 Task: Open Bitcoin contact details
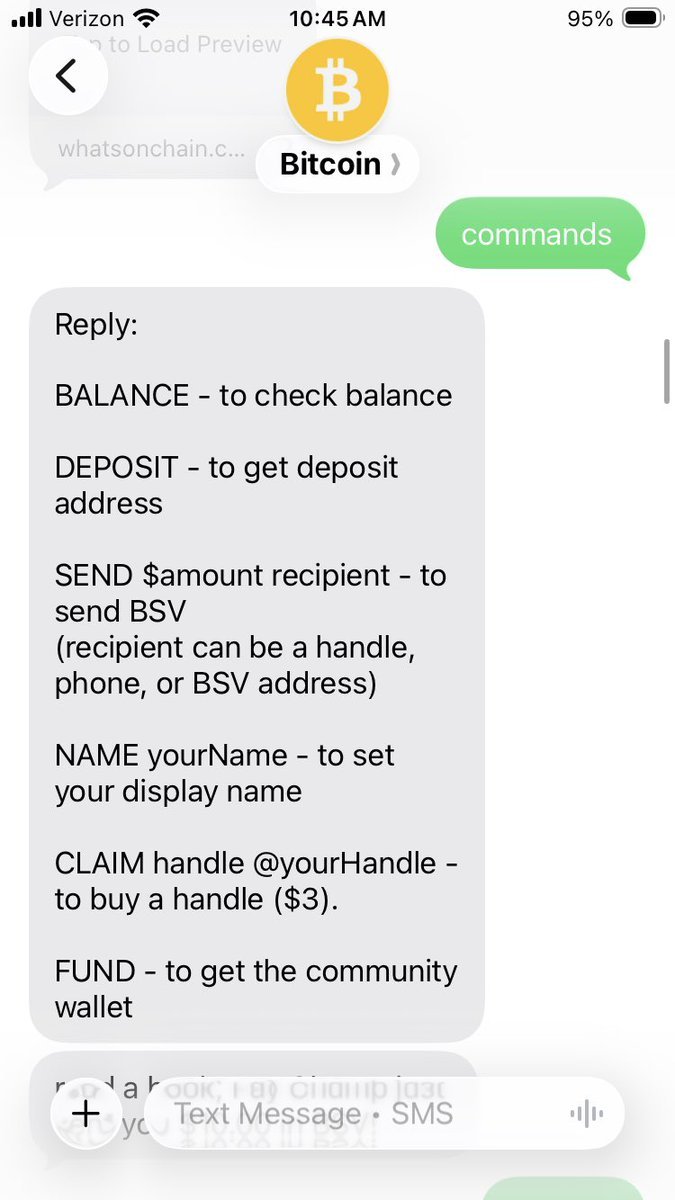pyautogui.click(x=337, y=163)
